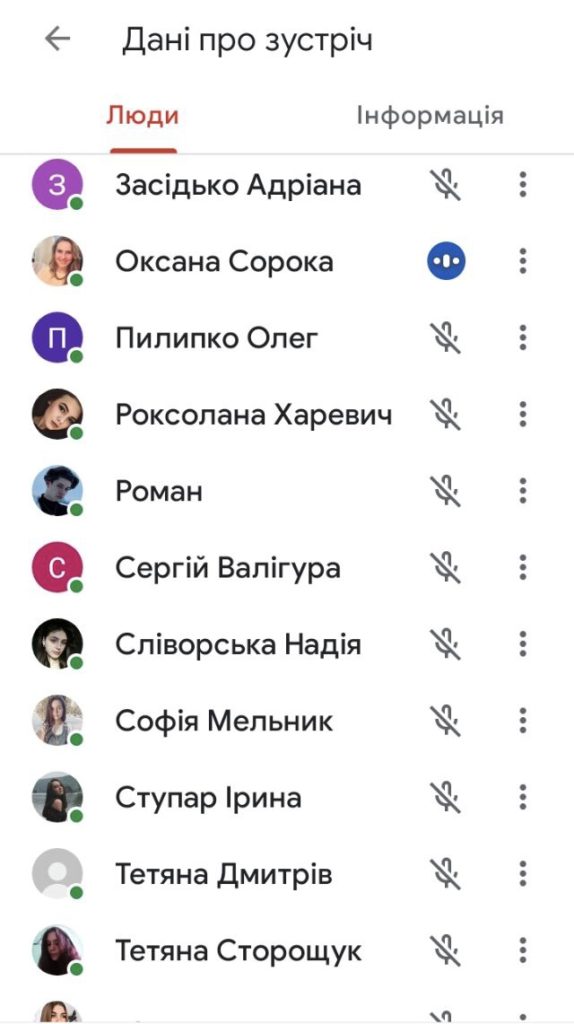Open the participant row for Роман
The width and height of the screenshot is (574, 1024).
[287, 491]
